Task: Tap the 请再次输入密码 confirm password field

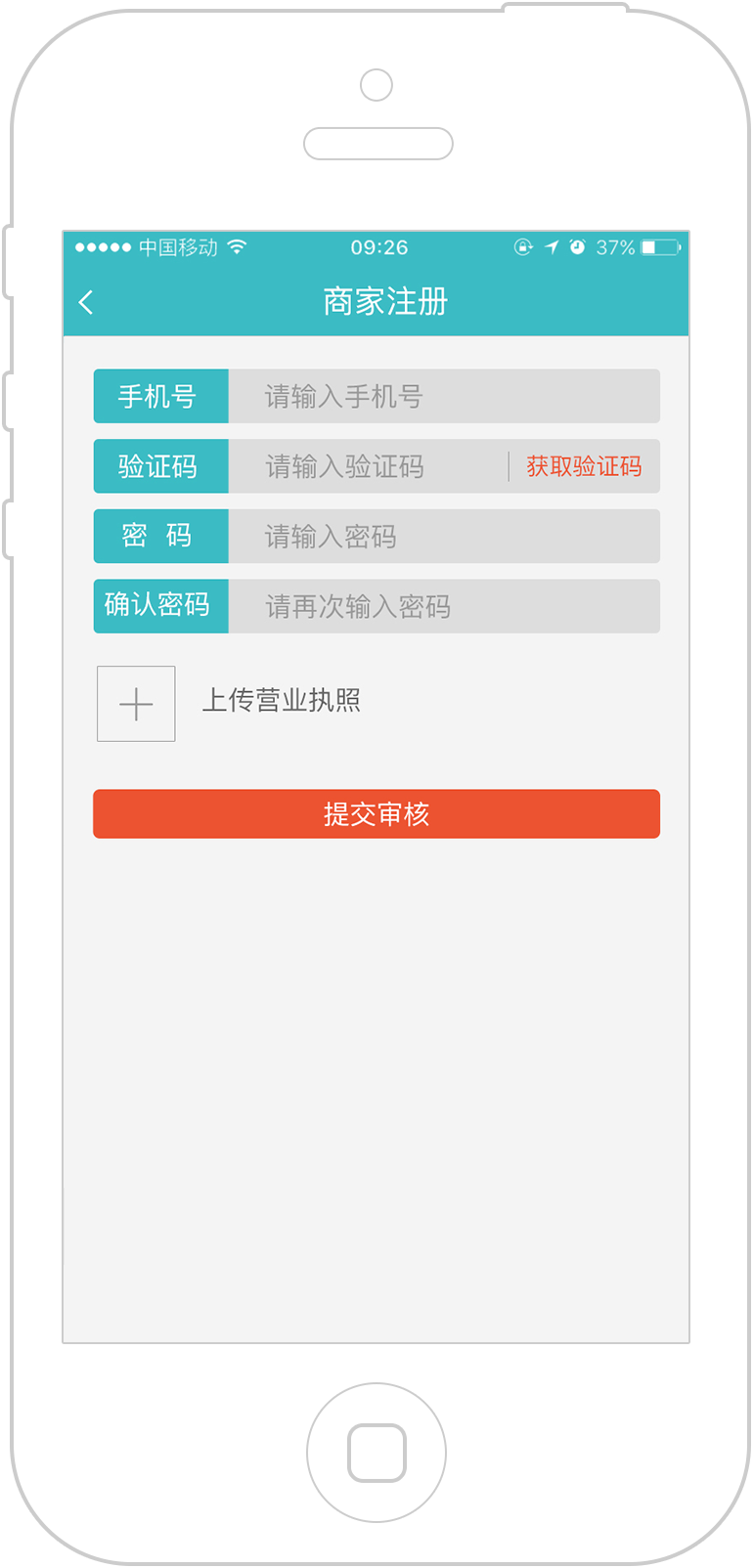Action: tap(444, 606)
